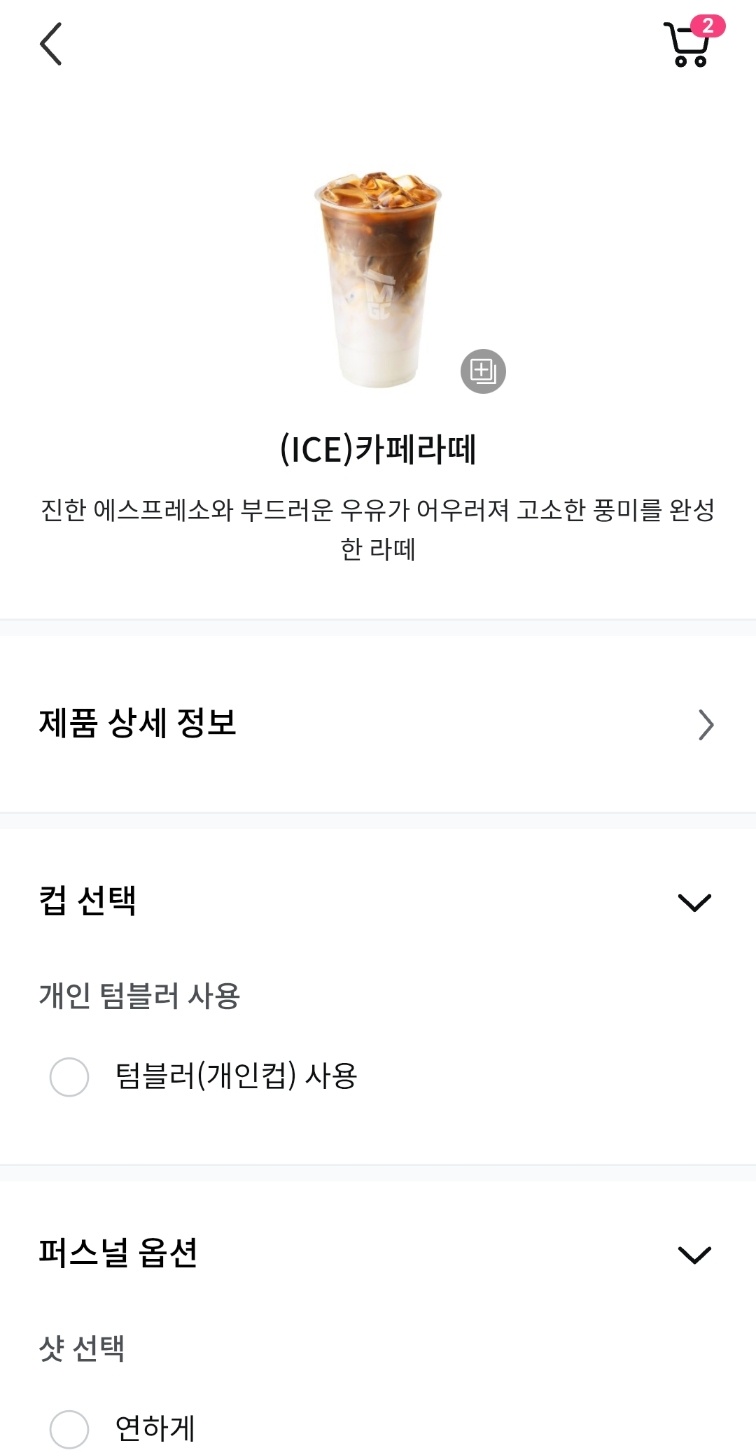
Task: Open product details via the right-pointing chevron
Action: 707,724
